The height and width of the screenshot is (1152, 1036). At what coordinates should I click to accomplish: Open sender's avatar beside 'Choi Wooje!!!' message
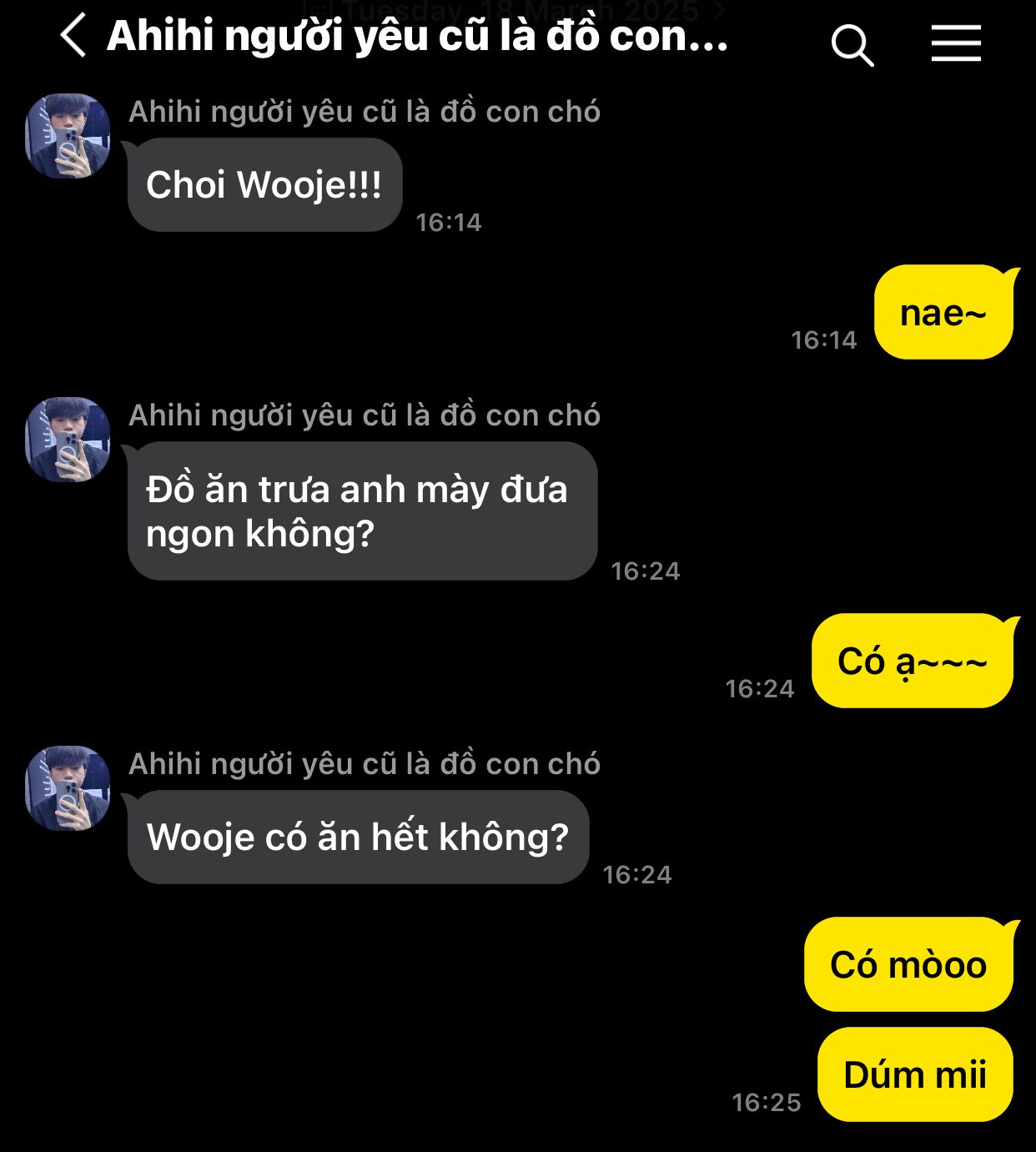pos(68,136)
